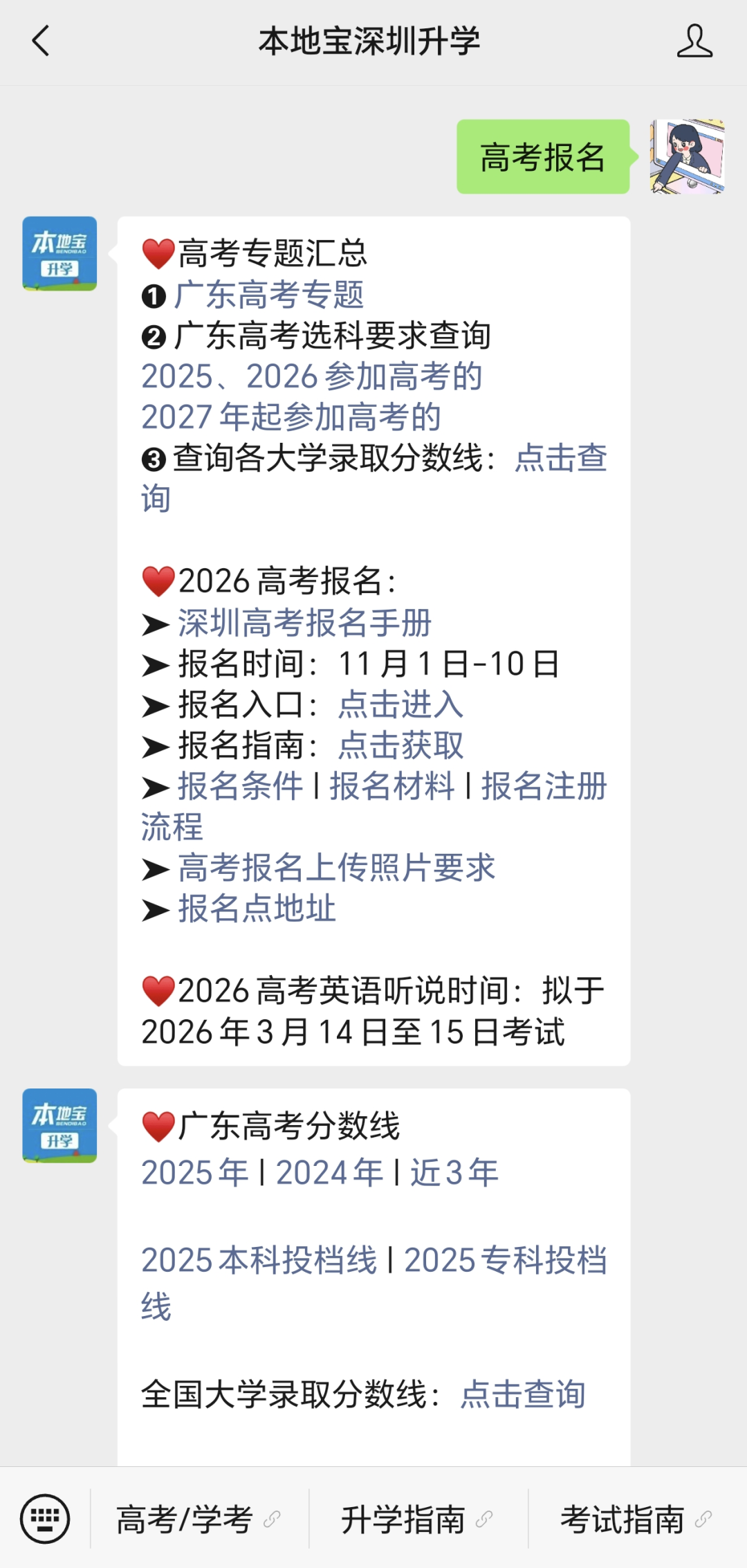Screen dimensions: 747x1568
Task: Tap 点击获取 for 报名指南
Action: 400,745
